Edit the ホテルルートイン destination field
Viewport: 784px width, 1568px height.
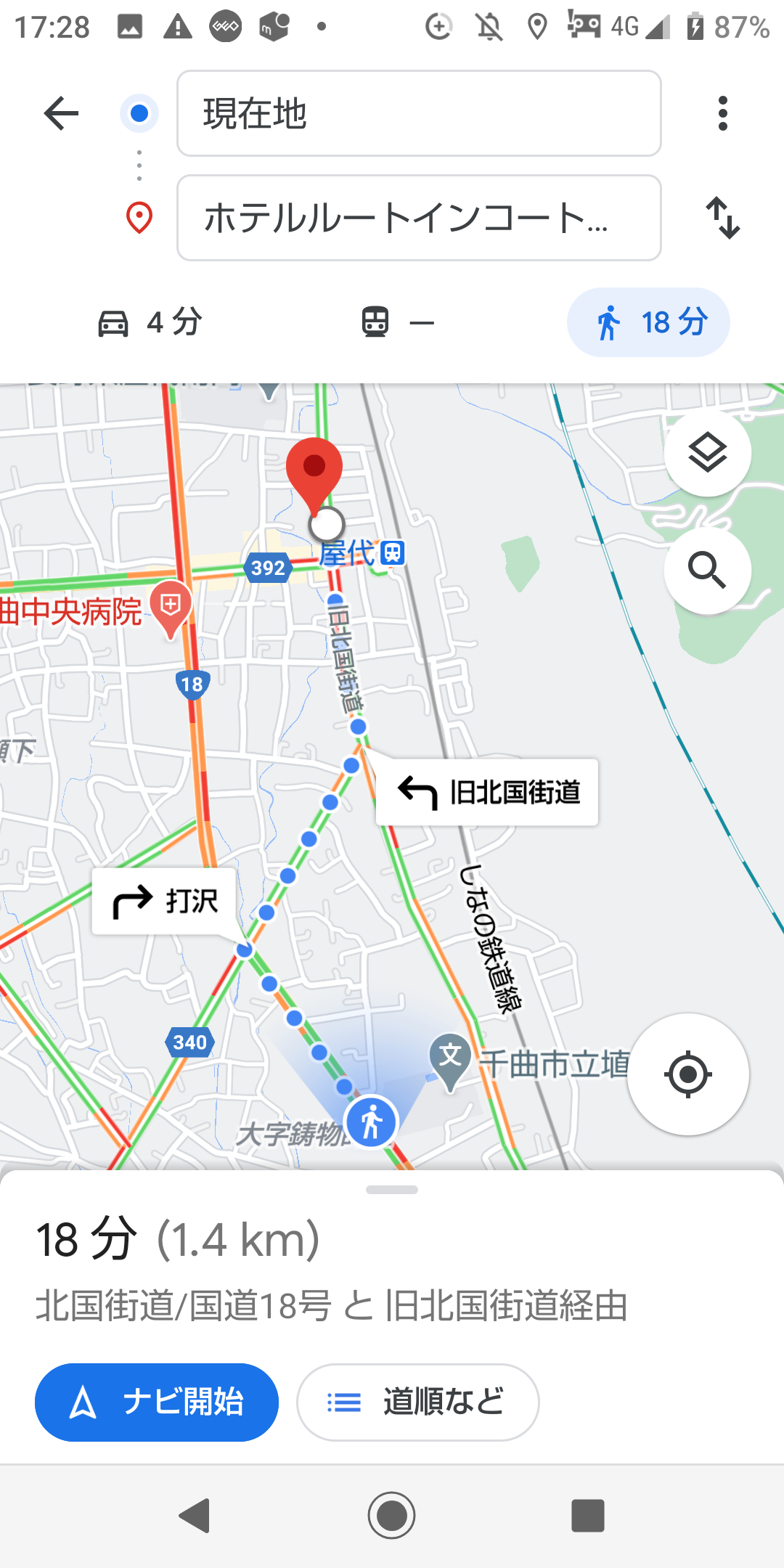coord(419,218)
